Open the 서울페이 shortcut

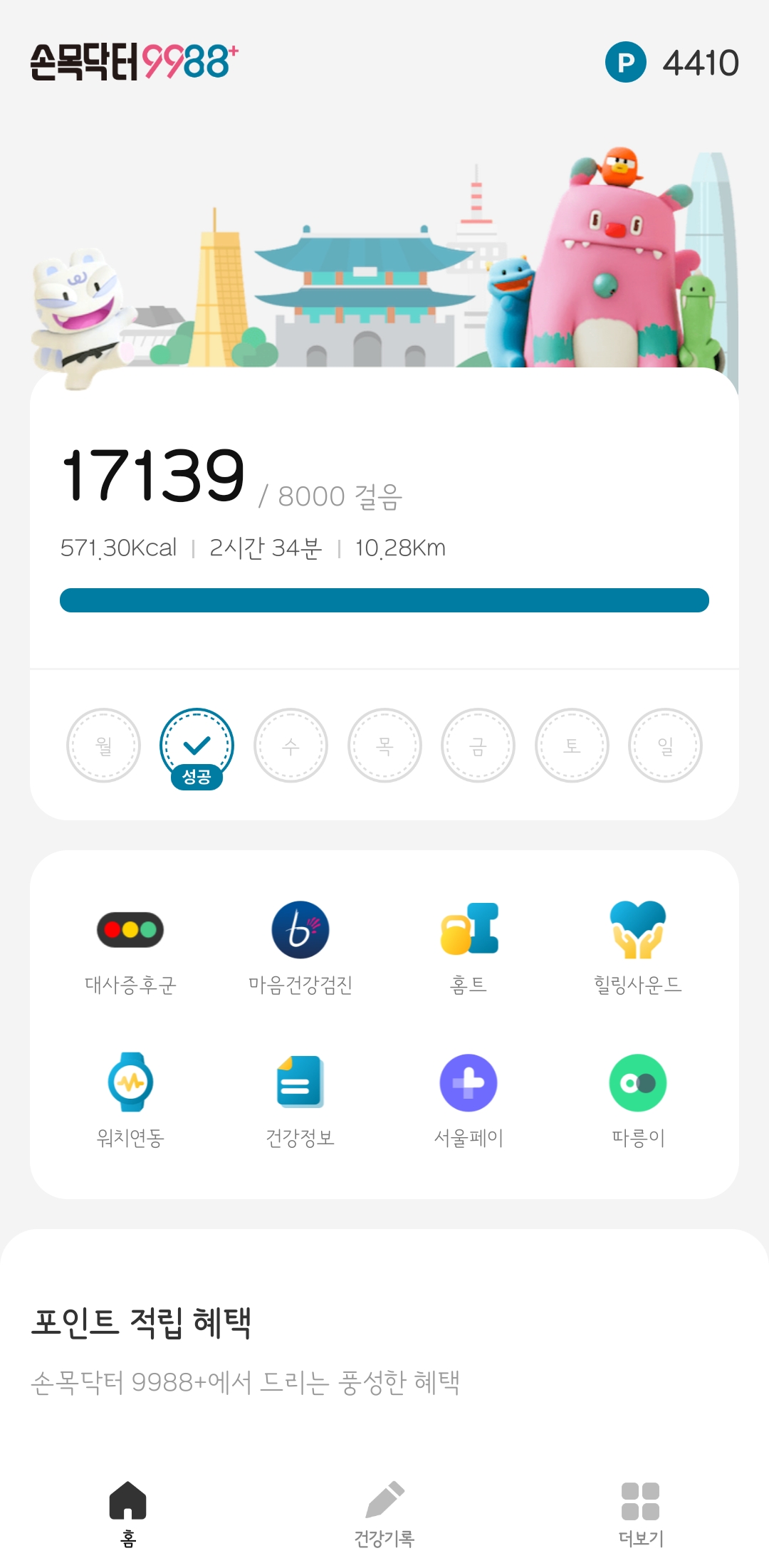tap(469, 1100)
